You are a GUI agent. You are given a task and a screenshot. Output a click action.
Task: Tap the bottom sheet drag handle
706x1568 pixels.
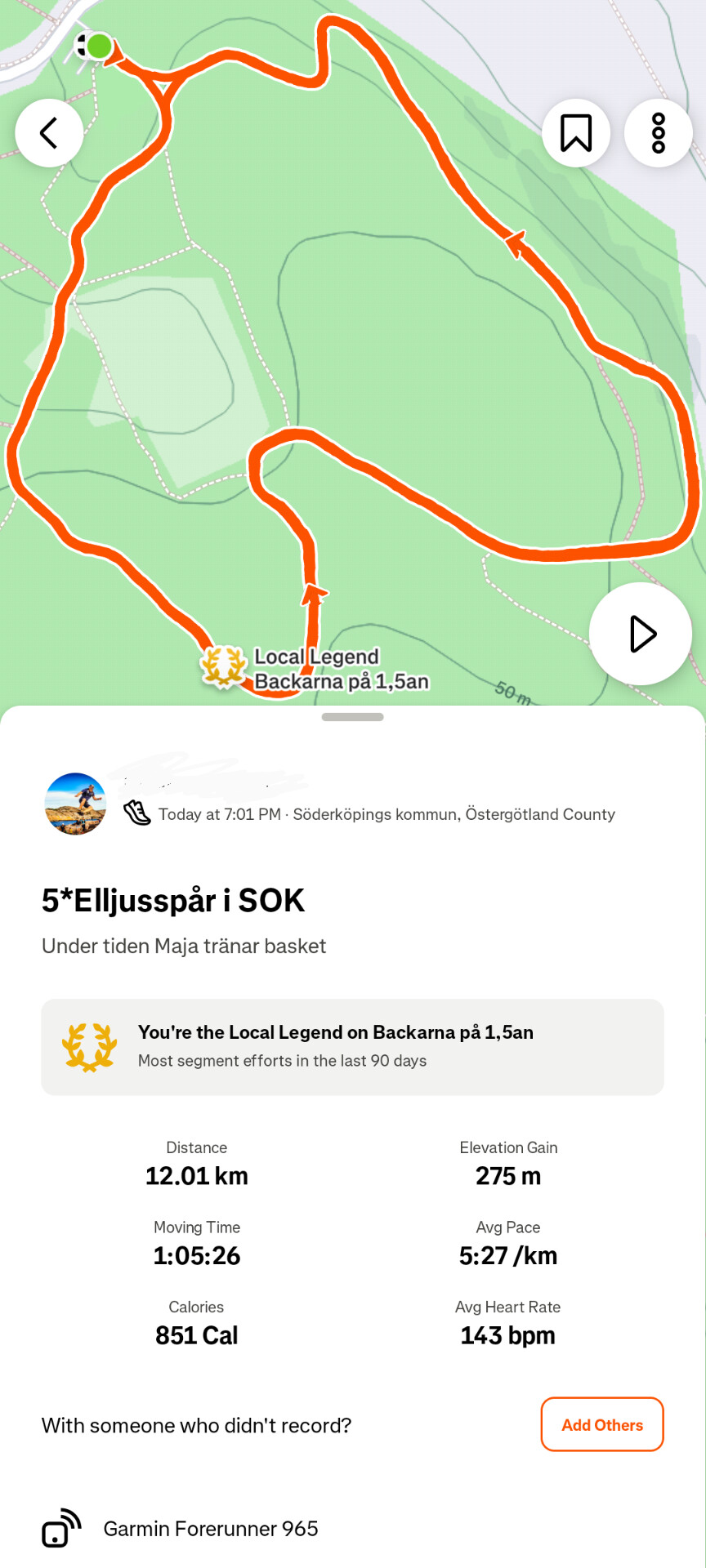(x=352, y=717)
